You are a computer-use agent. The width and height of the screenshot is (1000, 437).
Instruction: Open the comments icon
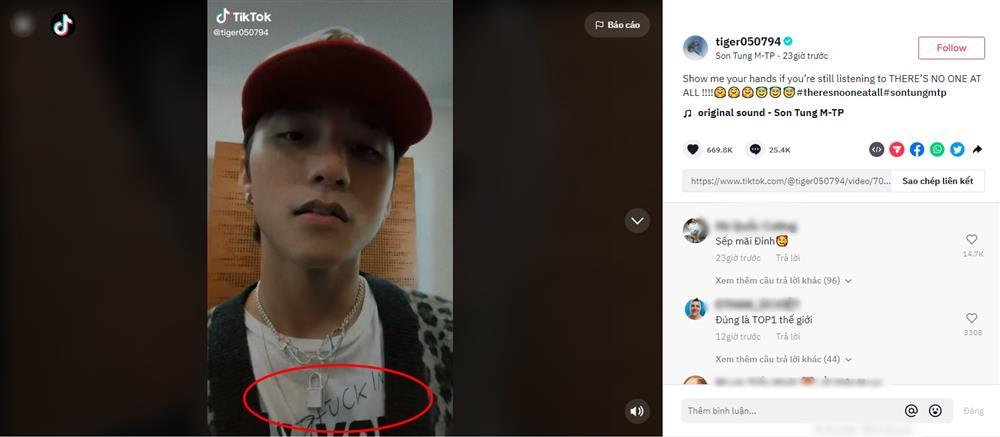click(x=755, y=149)
